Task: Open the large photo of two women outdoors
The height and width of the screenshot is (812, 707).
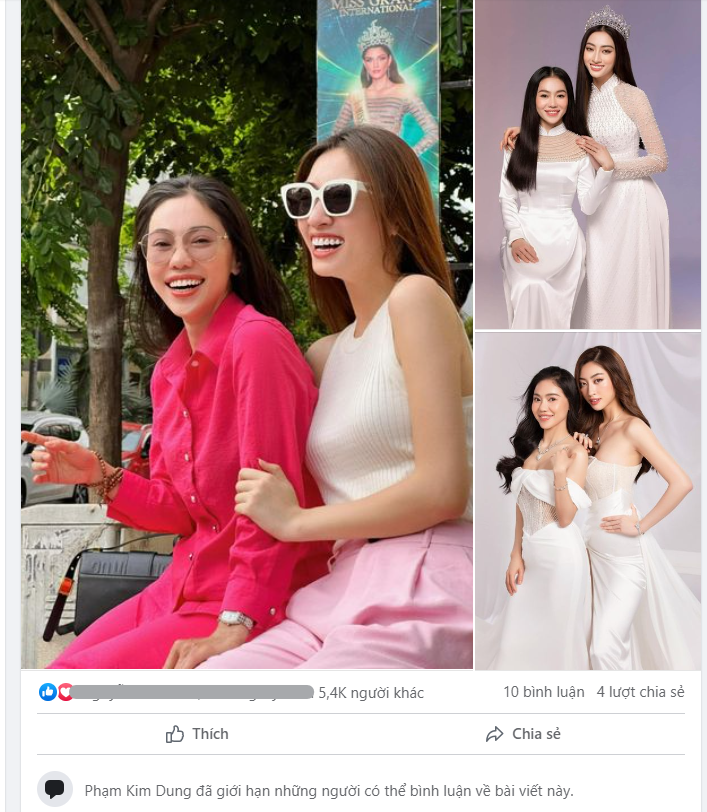Action: 247,335
